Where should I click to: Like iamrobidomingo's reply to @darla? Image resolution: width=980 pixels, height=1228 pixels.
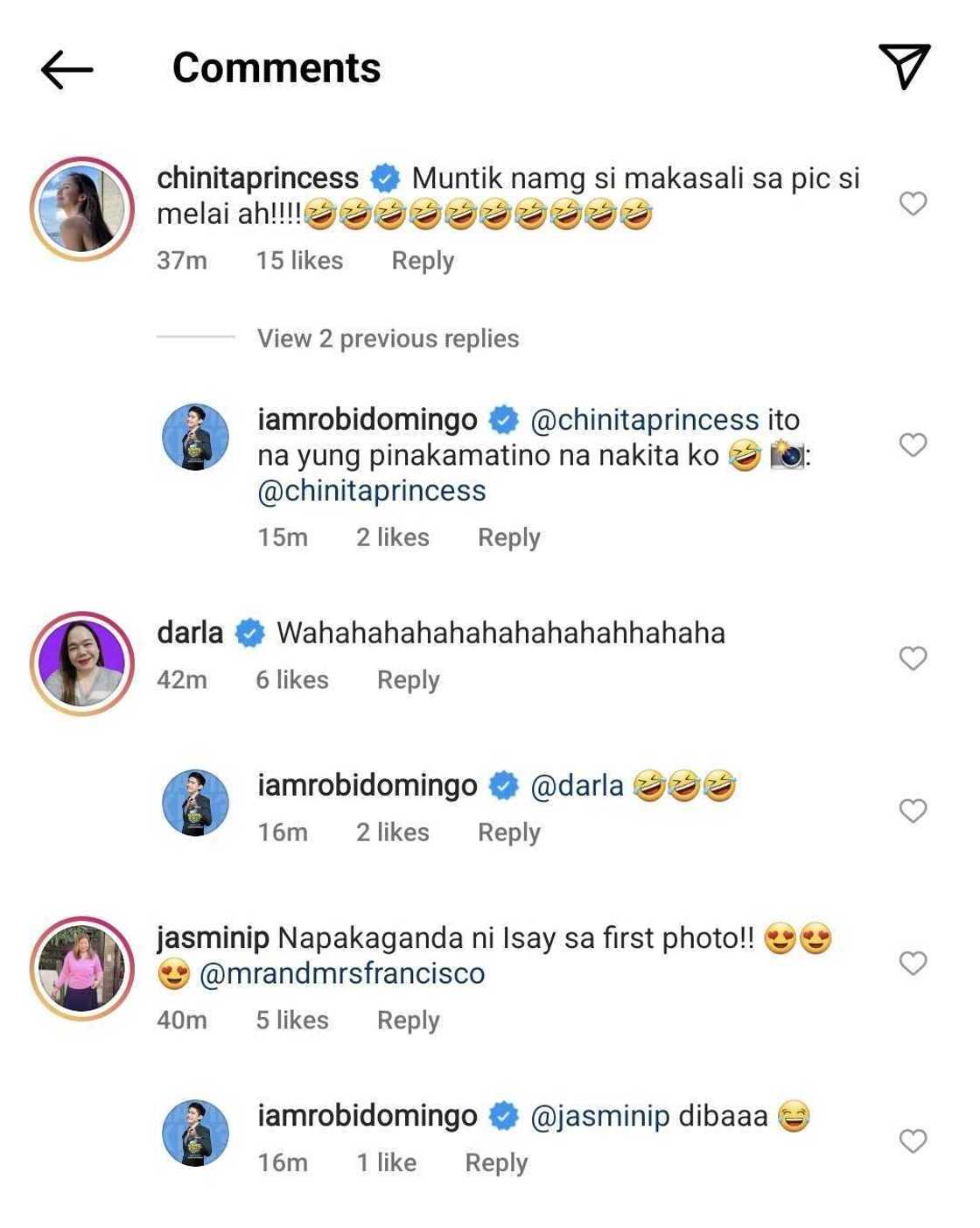tap(913, 810)
